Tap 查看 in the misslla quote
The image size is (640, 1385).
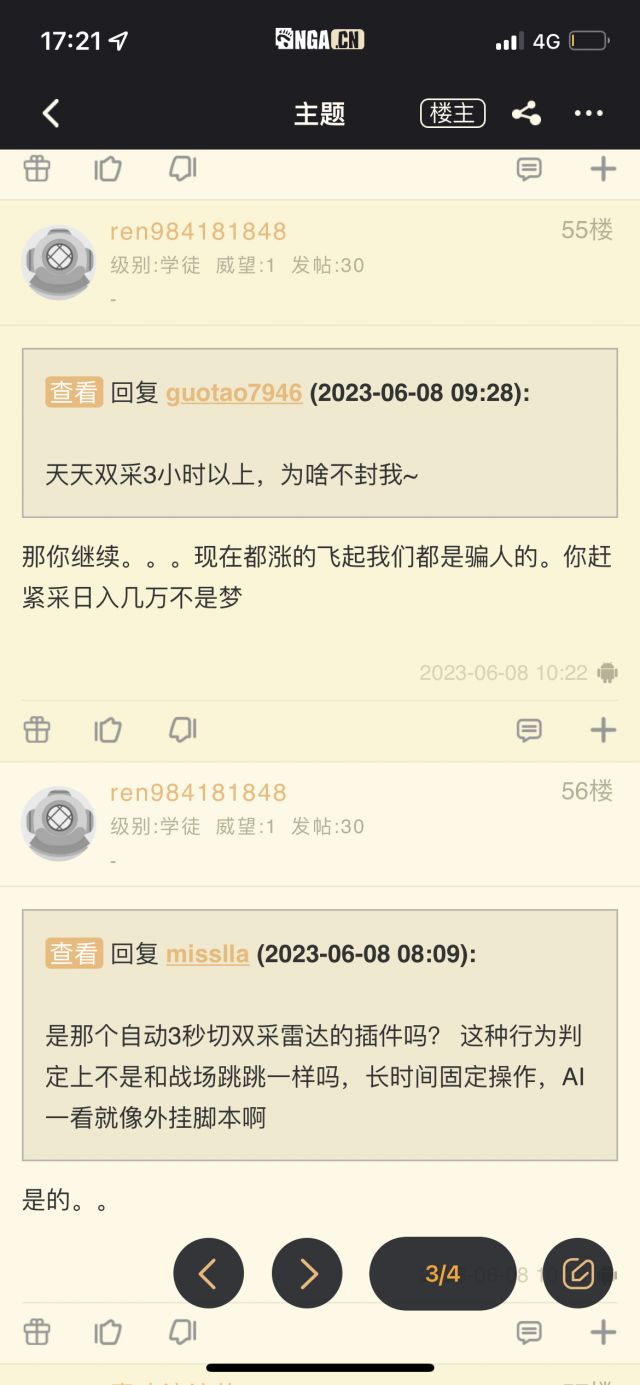coord(74,954)
